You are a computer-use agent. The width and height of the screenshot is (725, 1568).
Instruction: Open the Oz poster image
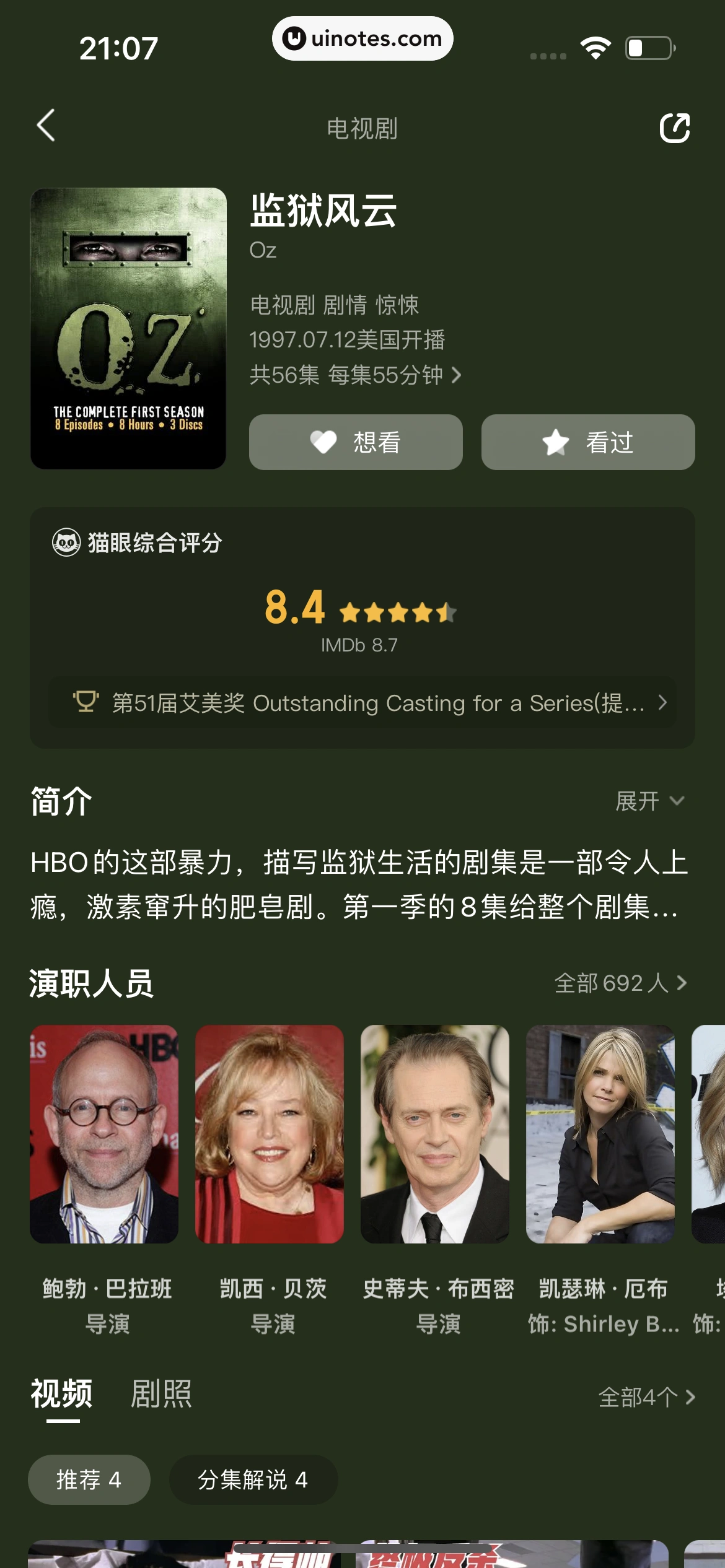click(x=128, y=328)
